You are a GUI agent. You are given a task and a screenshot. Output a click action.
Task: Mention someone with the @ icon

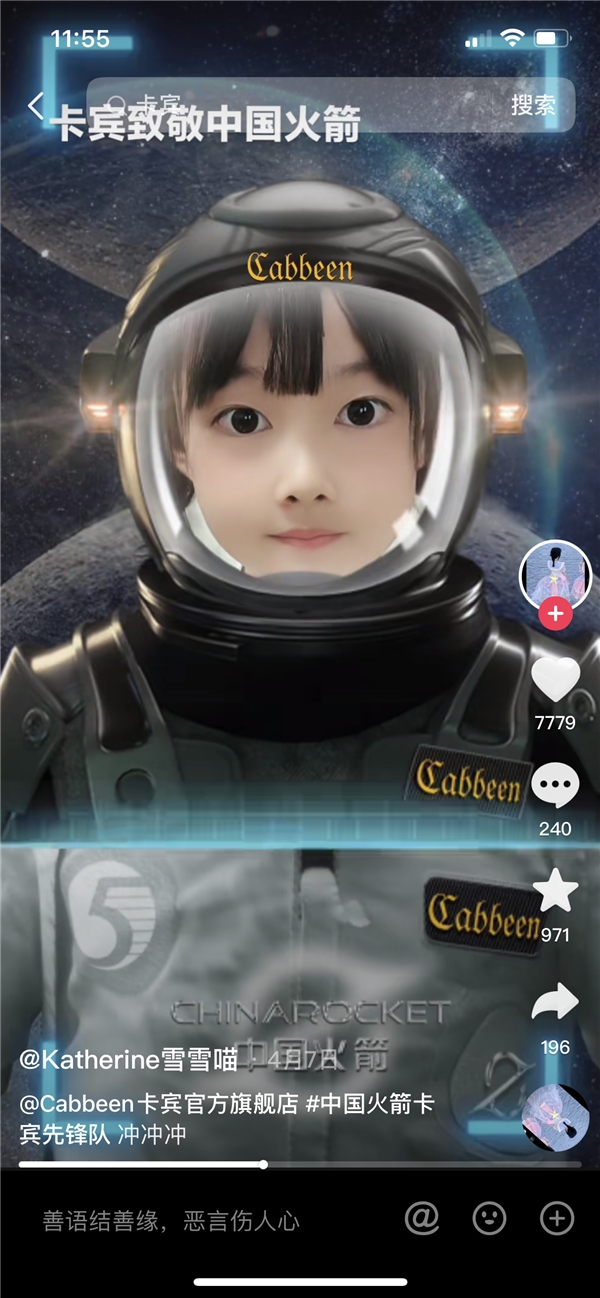pyautogui.click(x=423, y=1218)
